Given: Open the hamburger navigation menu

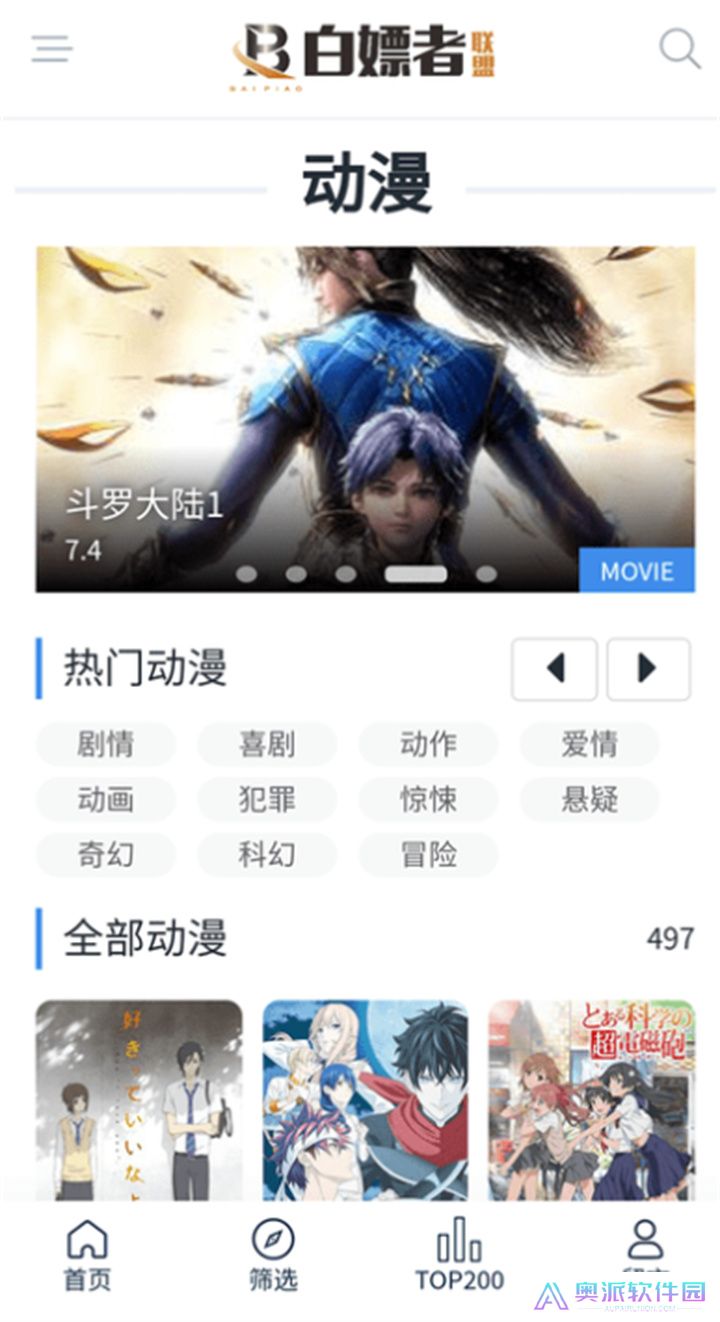Looking at the screenshot, I should 49,50.
